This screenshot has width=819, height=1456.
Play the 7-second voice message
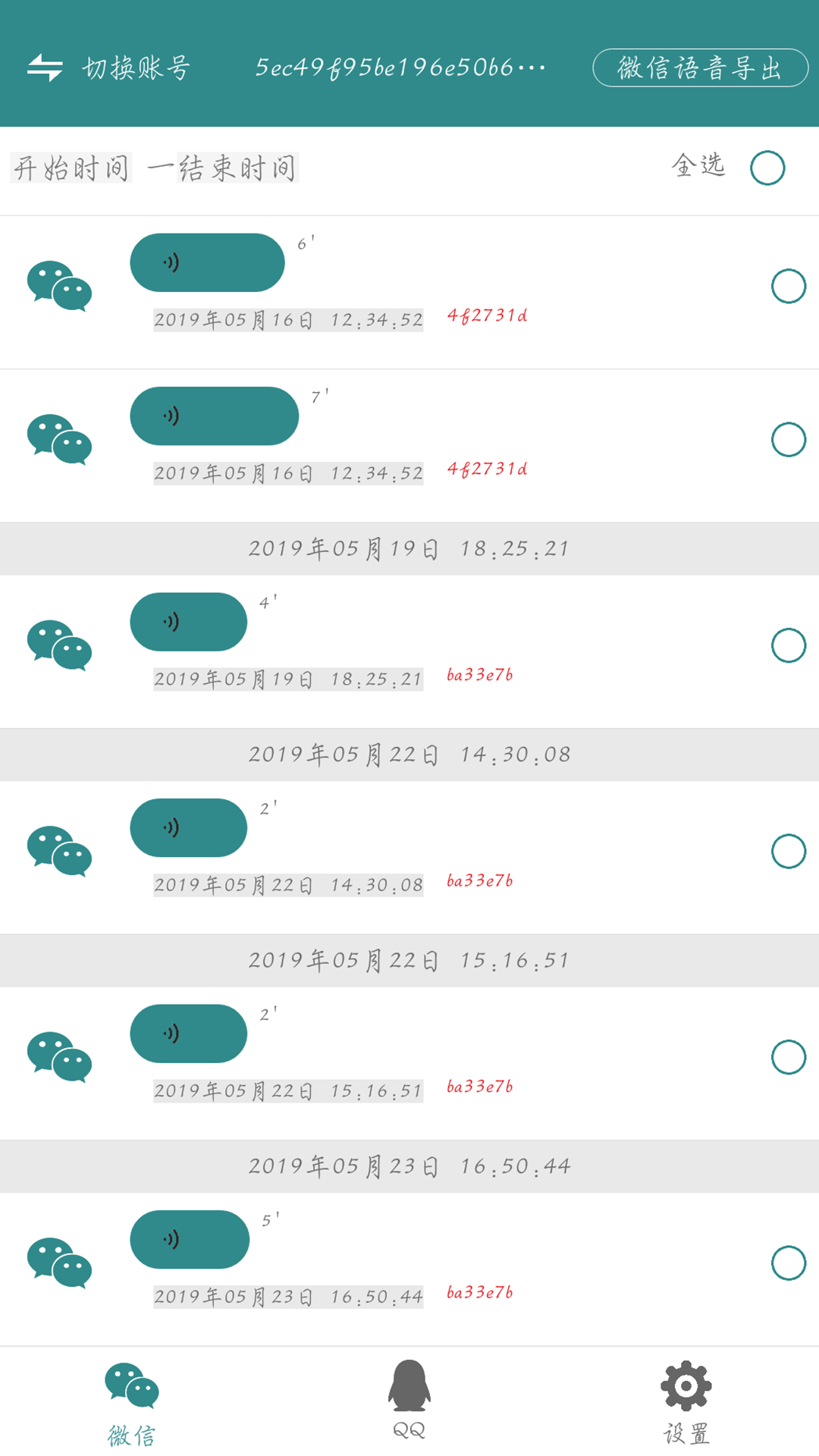(214, 416)
